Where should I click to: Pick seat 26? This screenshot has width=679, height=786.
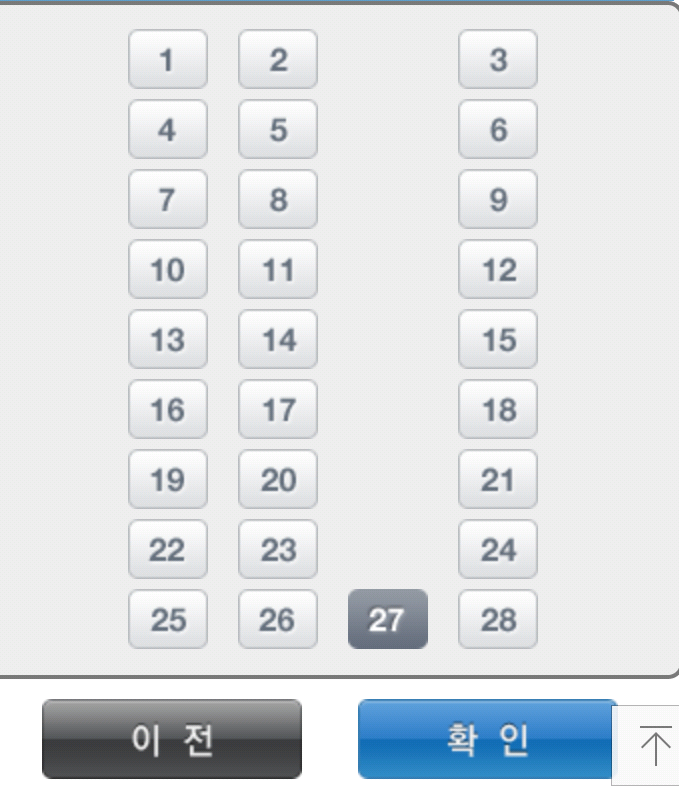(x=277, y=620)
